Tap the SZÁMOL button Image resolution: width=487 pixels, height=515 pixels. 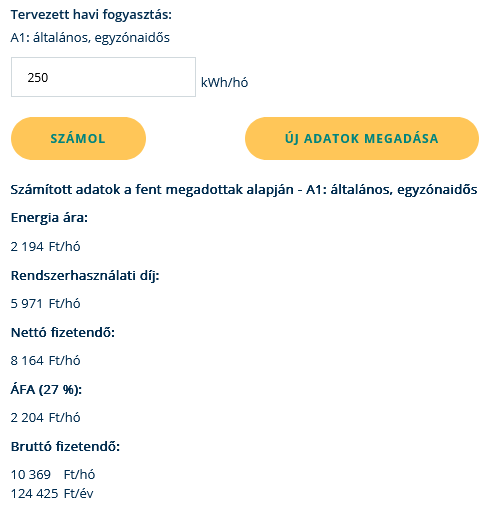pyautogui.click(x=78, y=138)
